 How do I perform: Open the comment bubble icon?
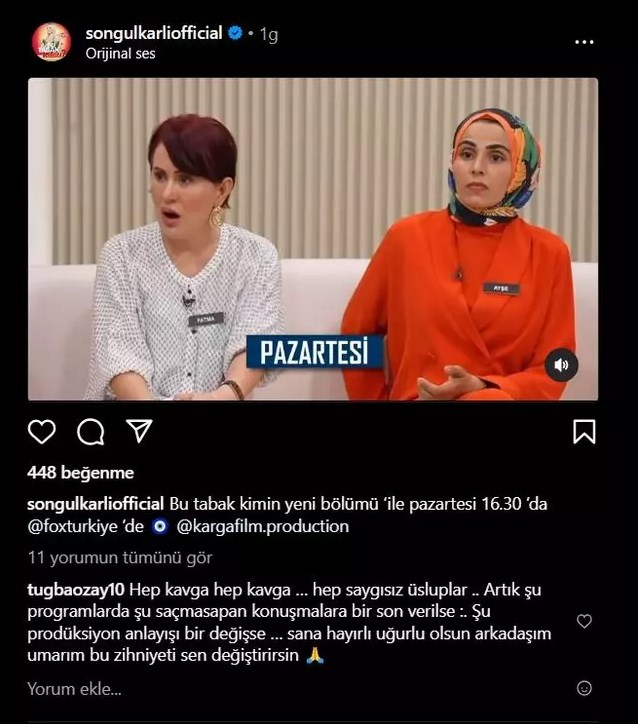coord(91,431)
